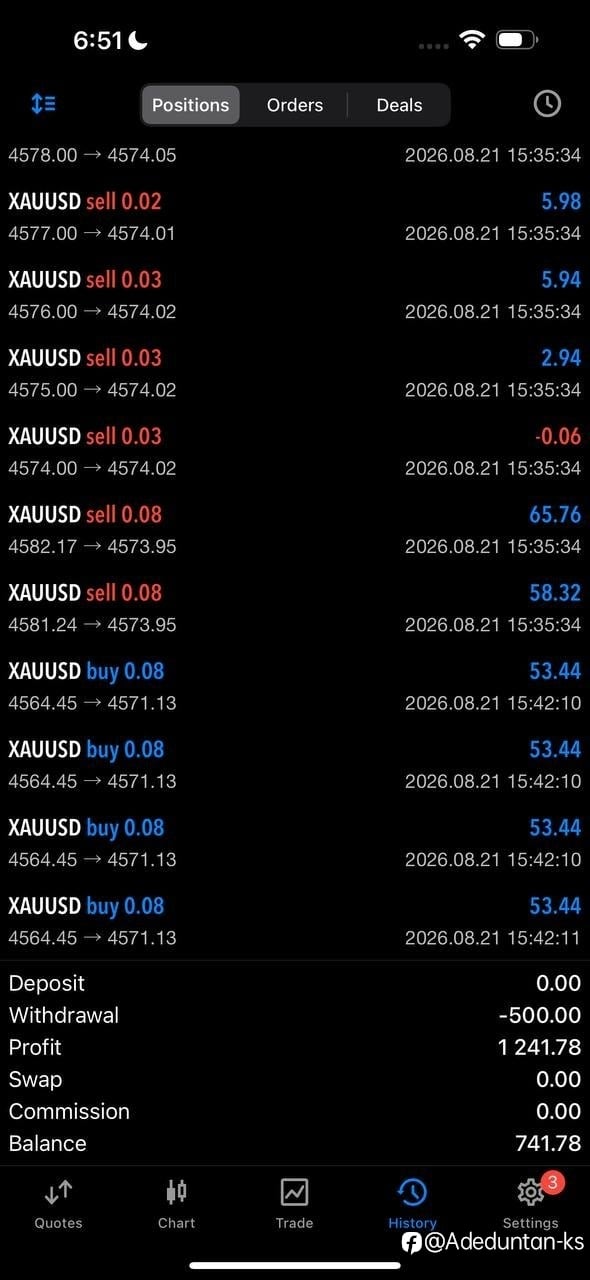This screenshot has width=590, height=1280.
Task: Open the Chart tab
Action: (x=176, y=1202)
